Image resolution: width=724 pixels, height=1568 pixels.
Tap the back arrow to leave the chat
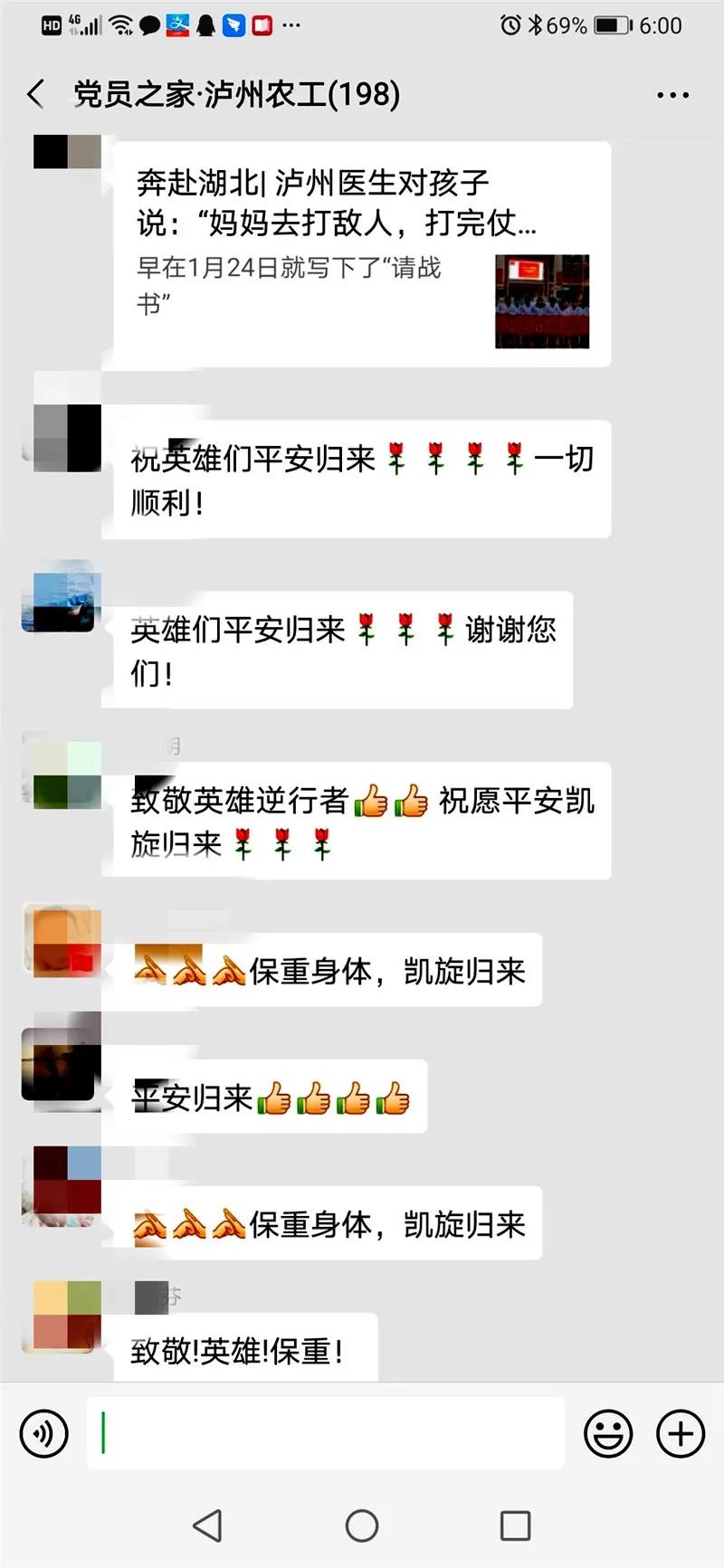click(x=34, y=93)
